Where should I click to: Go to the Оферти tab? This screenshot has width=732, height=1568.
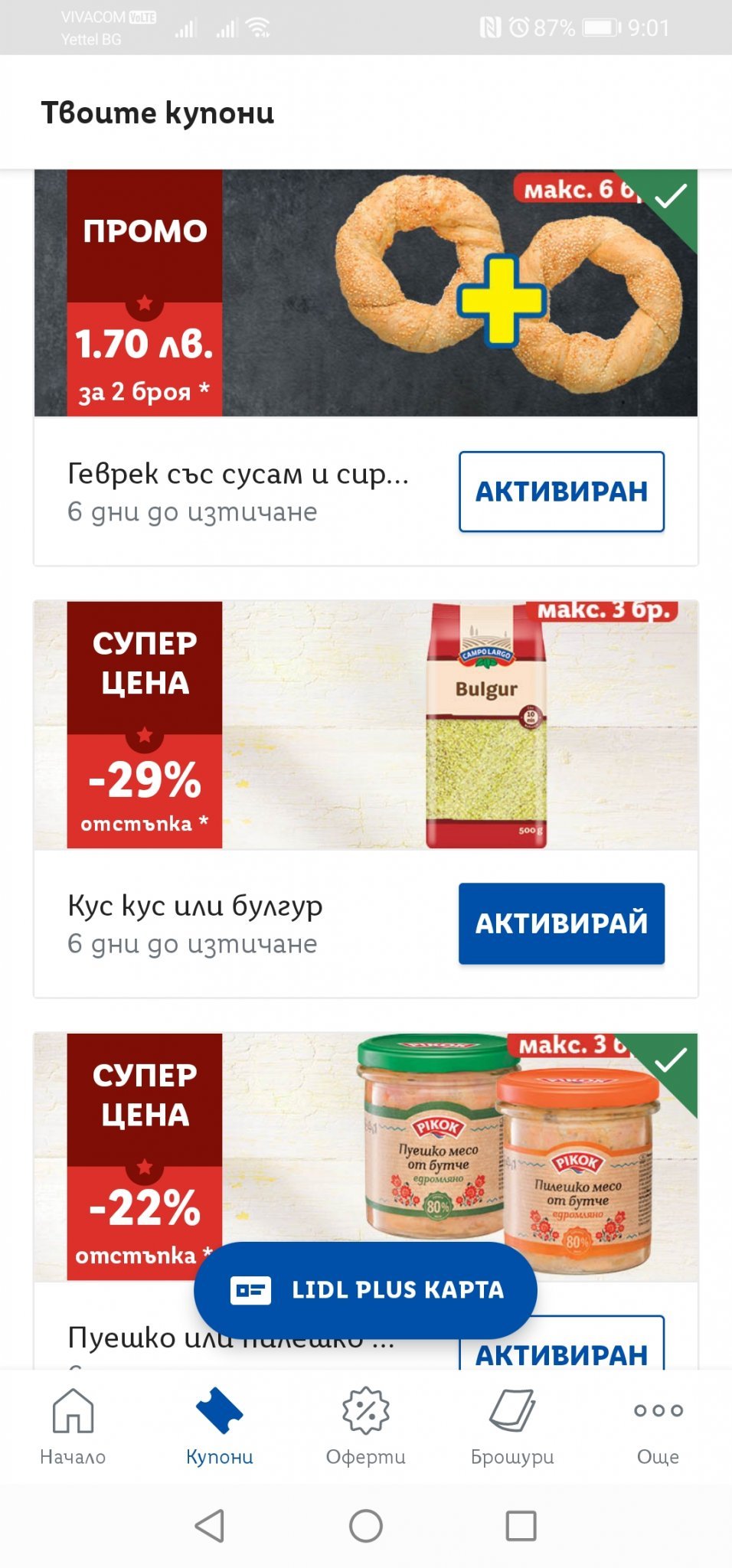tap(365, 1426)
